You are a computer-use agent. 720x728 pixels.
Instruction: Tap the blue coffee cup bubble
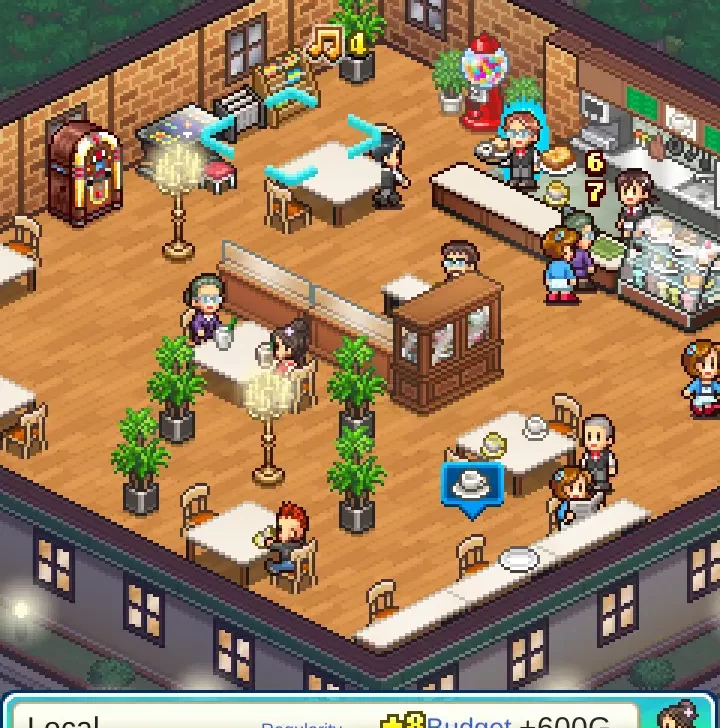tap(471, 486)
